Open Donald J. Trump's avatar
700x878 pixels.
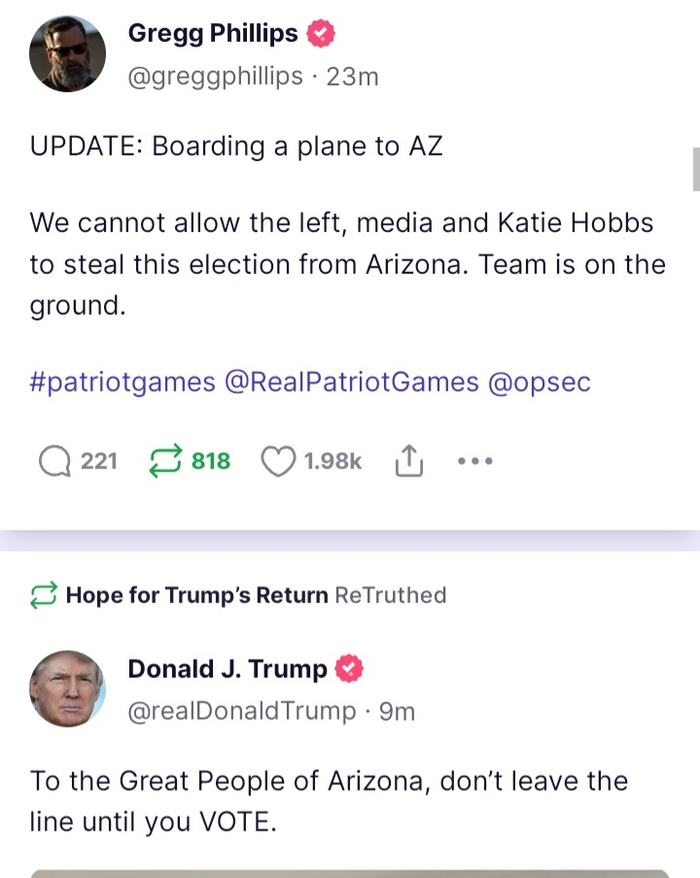coord(67,689)
